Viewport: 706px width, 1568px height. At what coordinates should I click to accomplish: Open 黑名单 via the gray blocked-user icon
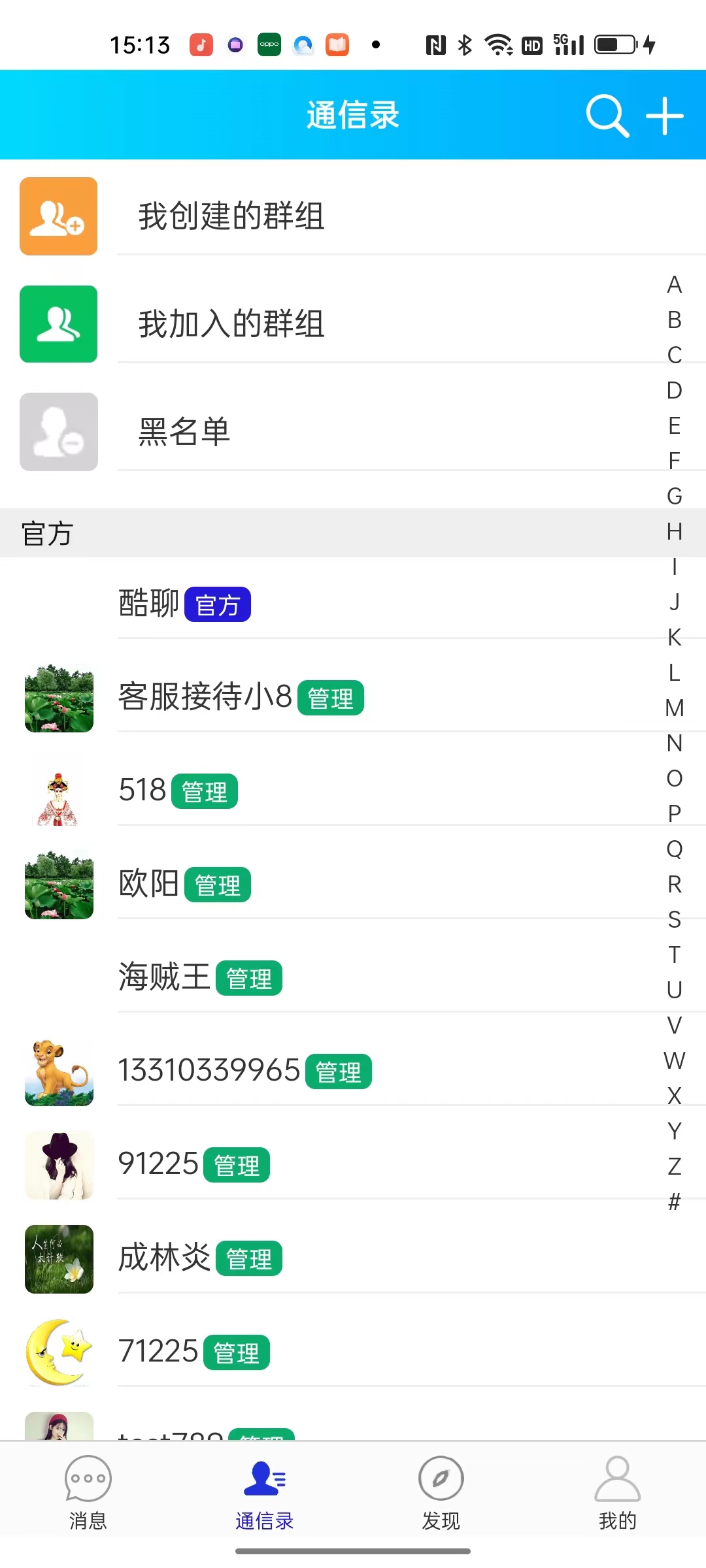[58, 431]
